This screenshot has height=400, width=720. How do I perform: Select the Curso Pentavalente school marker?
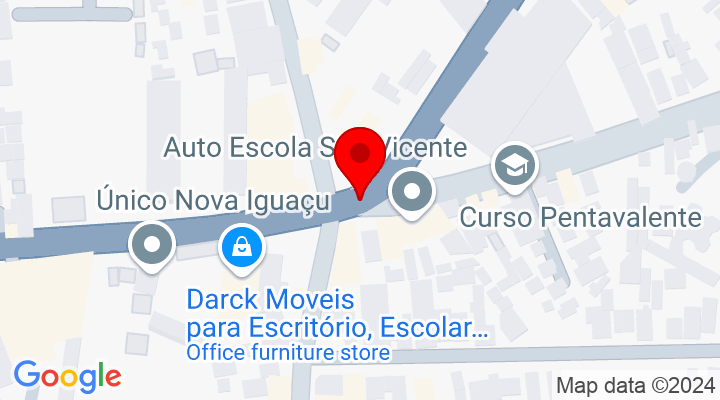point(515,164)
